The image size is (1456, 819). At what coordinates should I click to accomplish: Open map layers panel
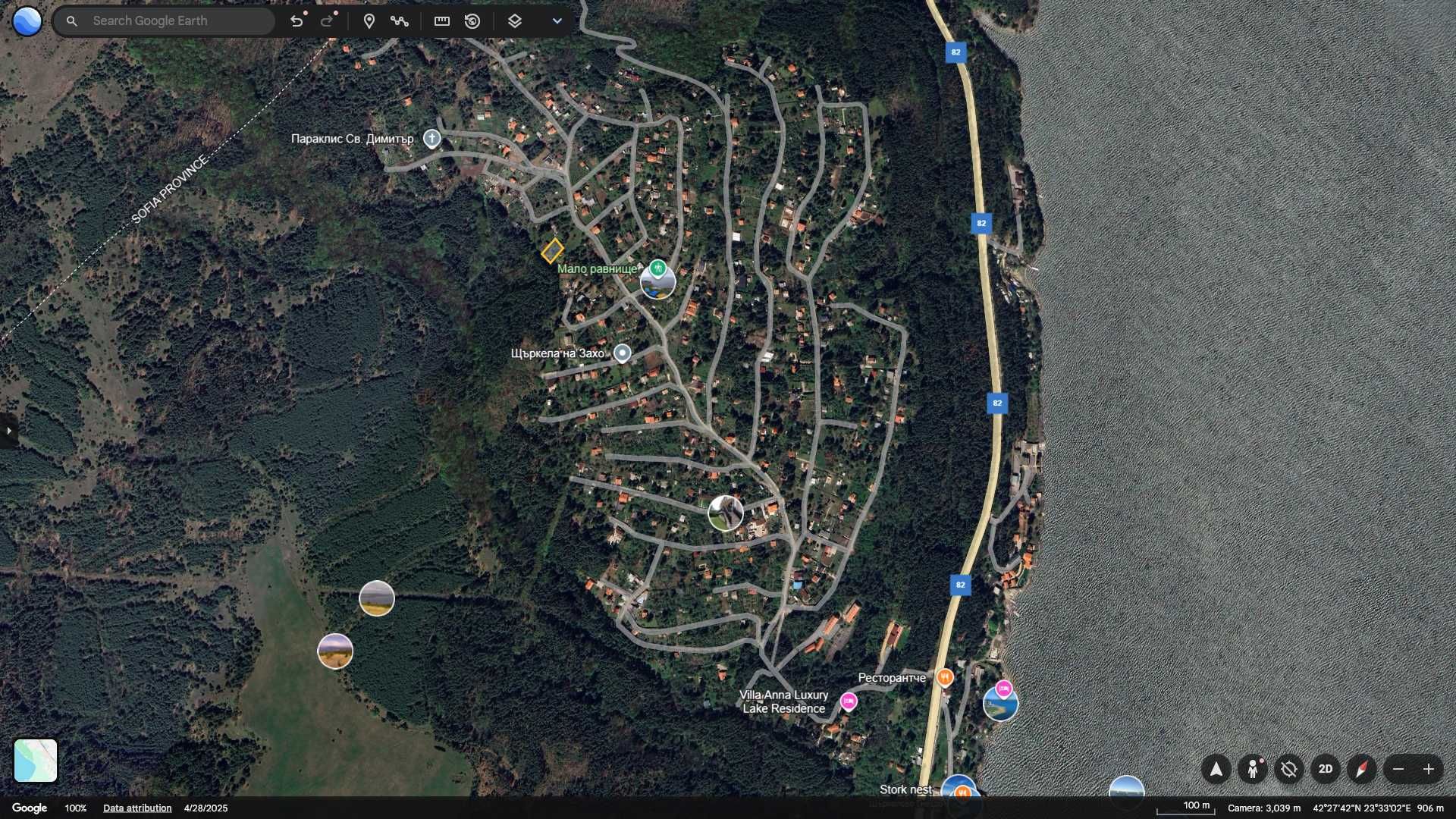coord(515,21)
